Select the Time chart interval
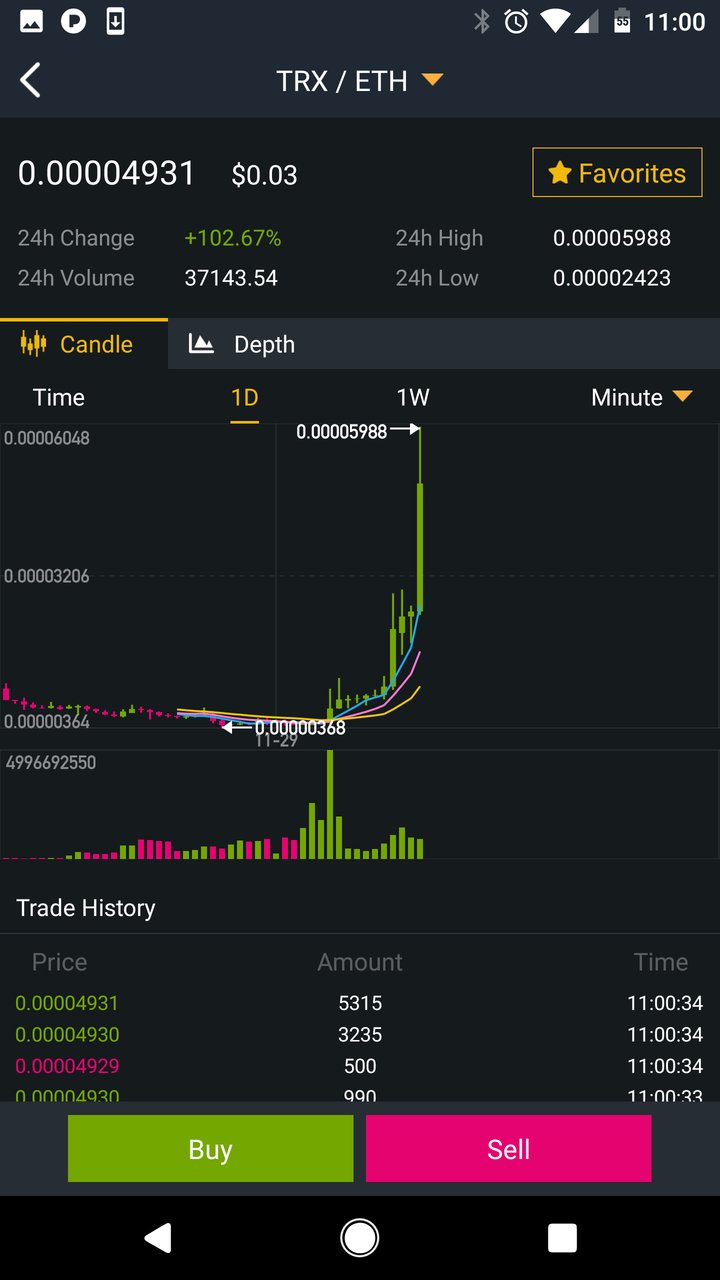Screen dimensions: 720x1280 pyautogui.click(x=59, y=397)
